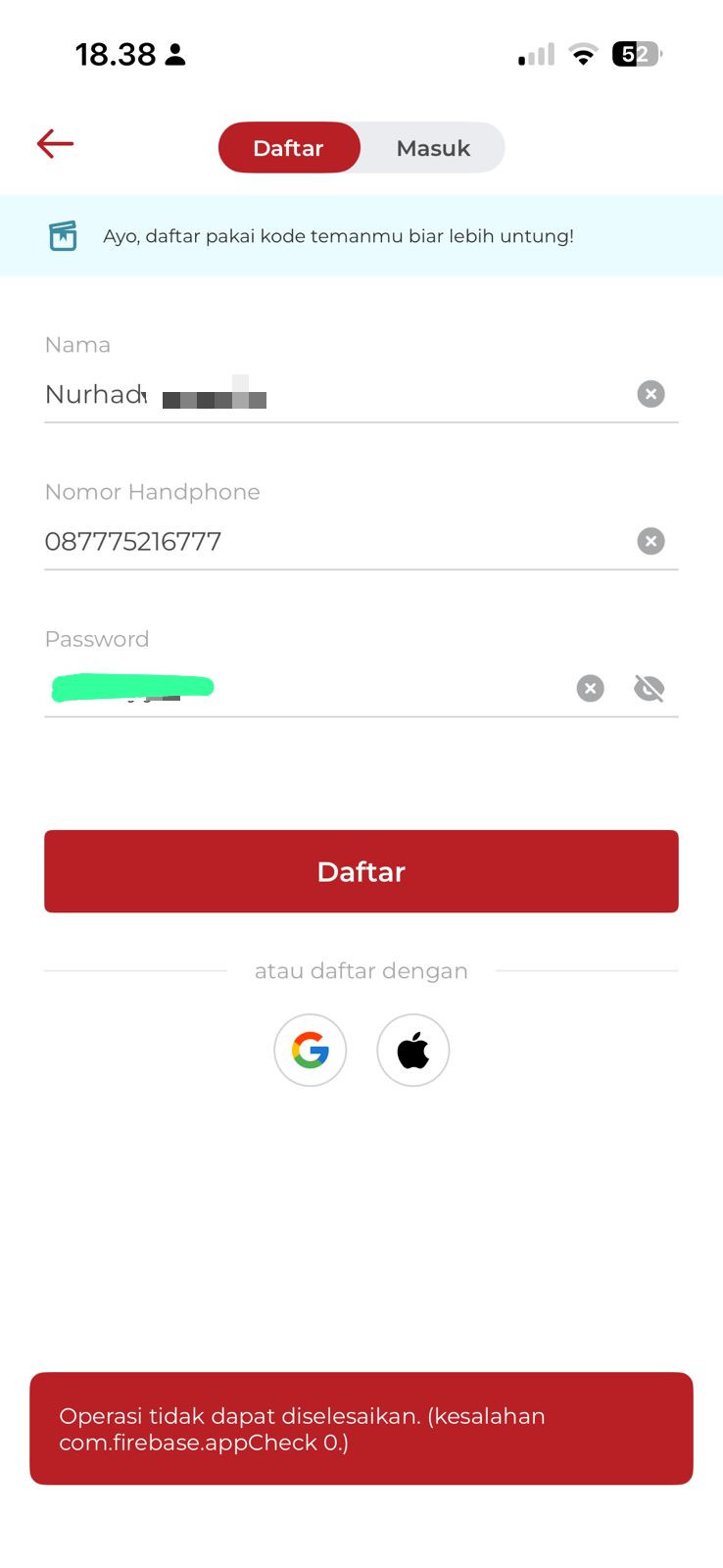Edit the Nama text field
The height and width of the screenshot is (1568, 723).
[x=333, y=394]
